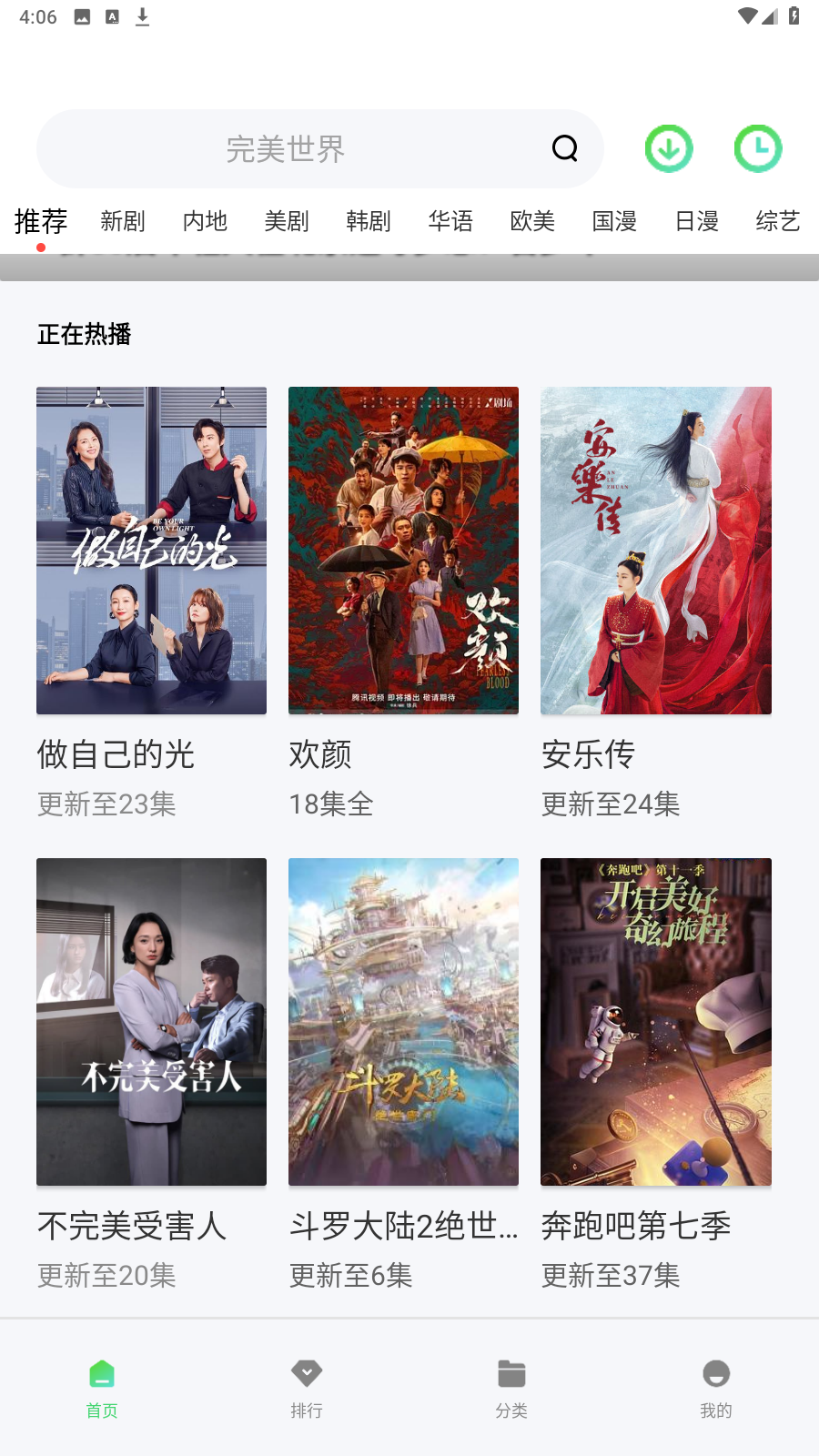Image resolution: width=819 pixels, height=1456 pixels.
Task: Select the 内地 category tab
Action: (205, 221)
